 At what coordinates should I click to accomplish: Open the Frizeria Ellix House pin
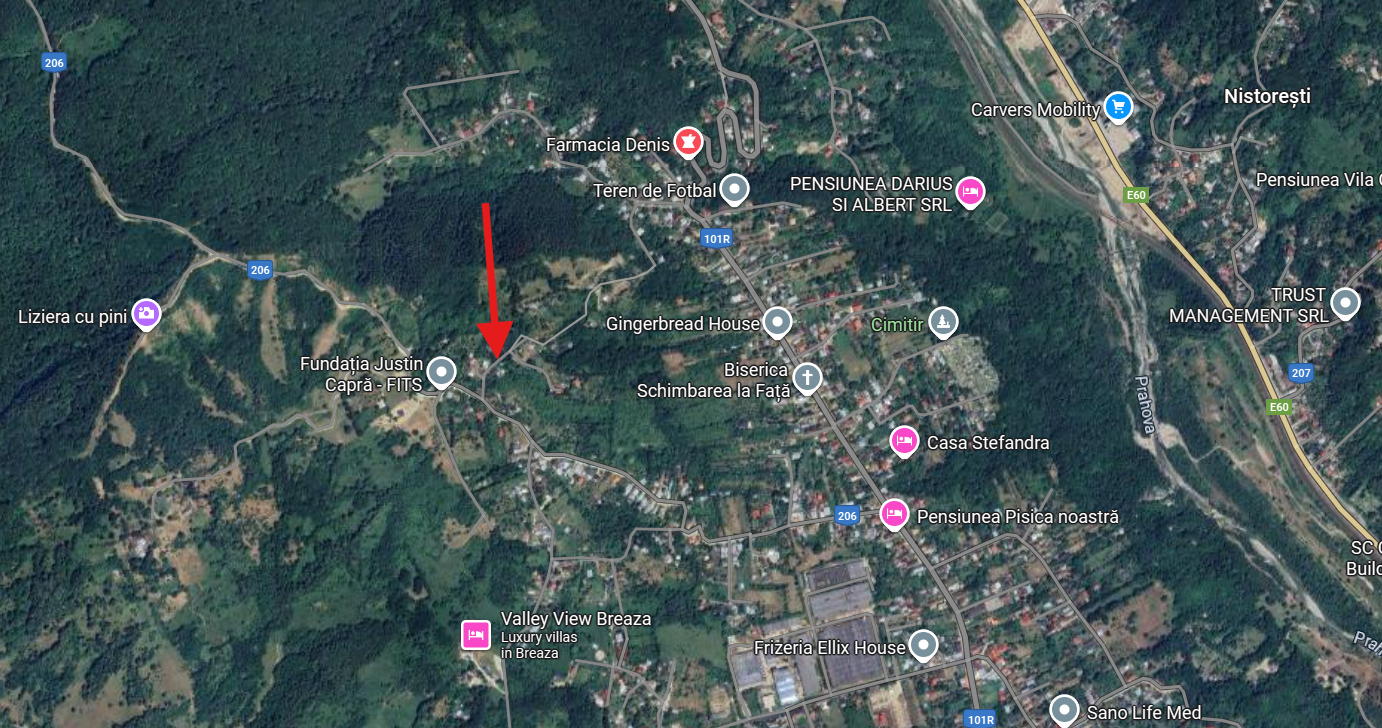[924, 645]
